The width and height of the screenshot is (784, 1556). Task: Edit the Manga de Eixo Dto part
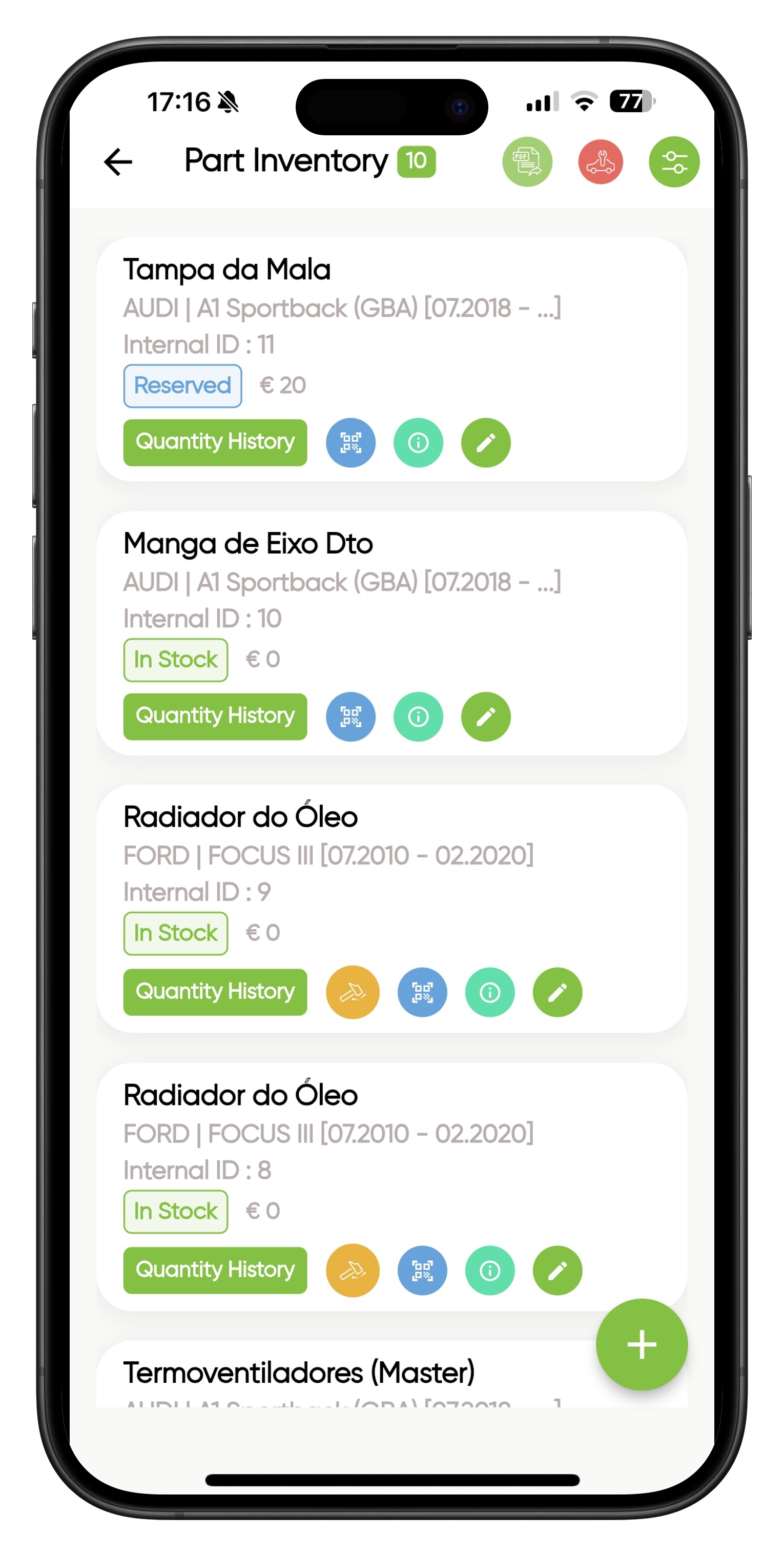click(x=486, y=716)
